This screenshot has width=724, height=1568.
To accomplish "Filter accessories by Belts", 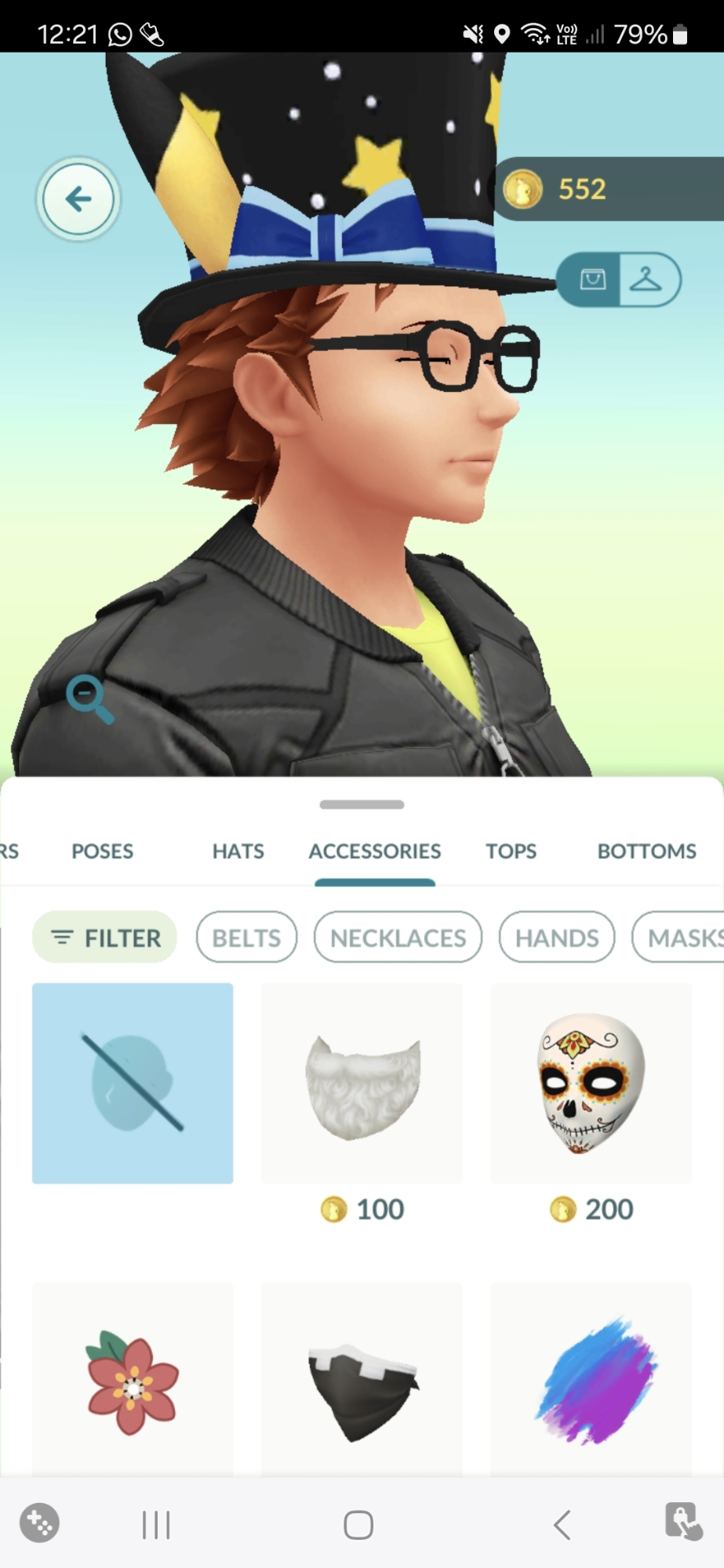I will tap(246, 937).
